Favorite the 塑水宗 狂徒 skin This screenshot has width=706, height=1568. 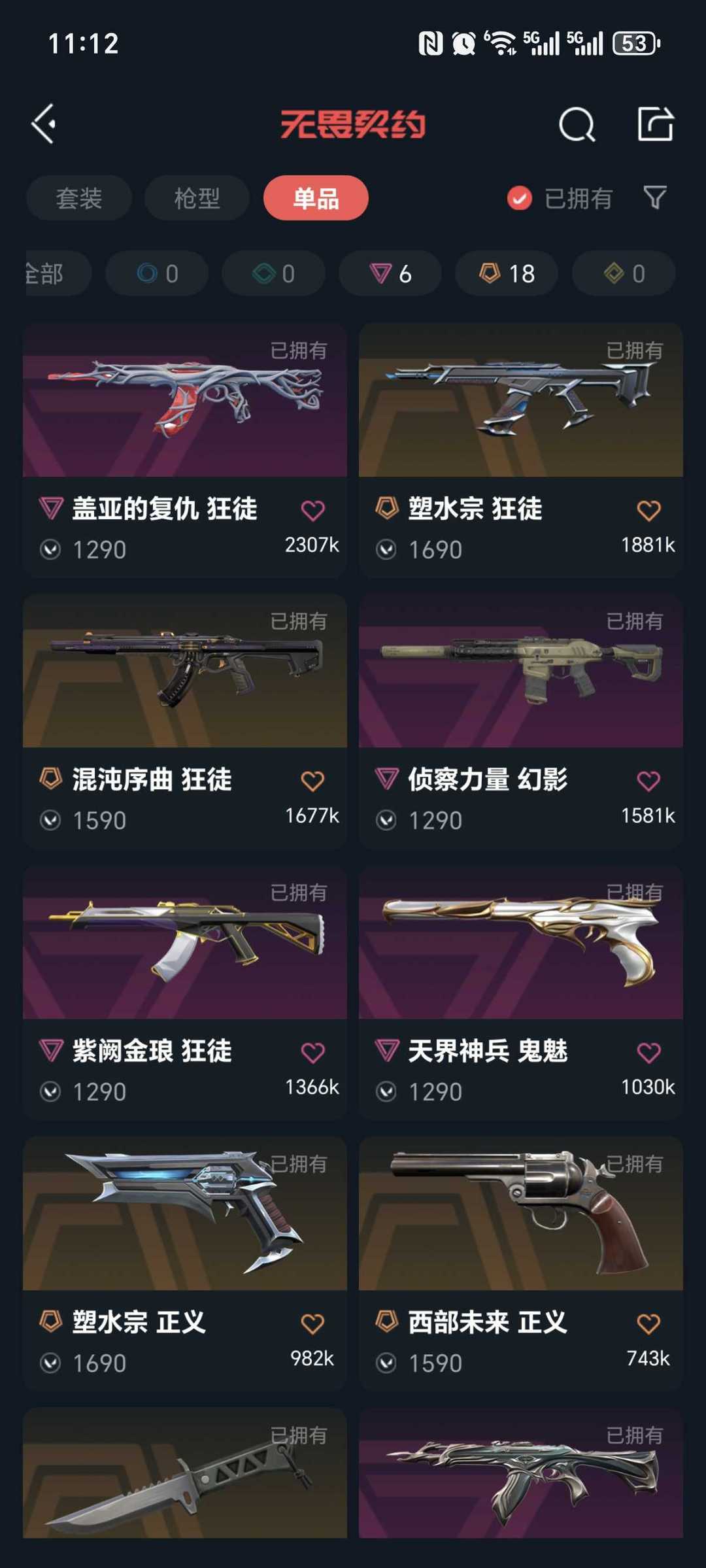[648, 511]
